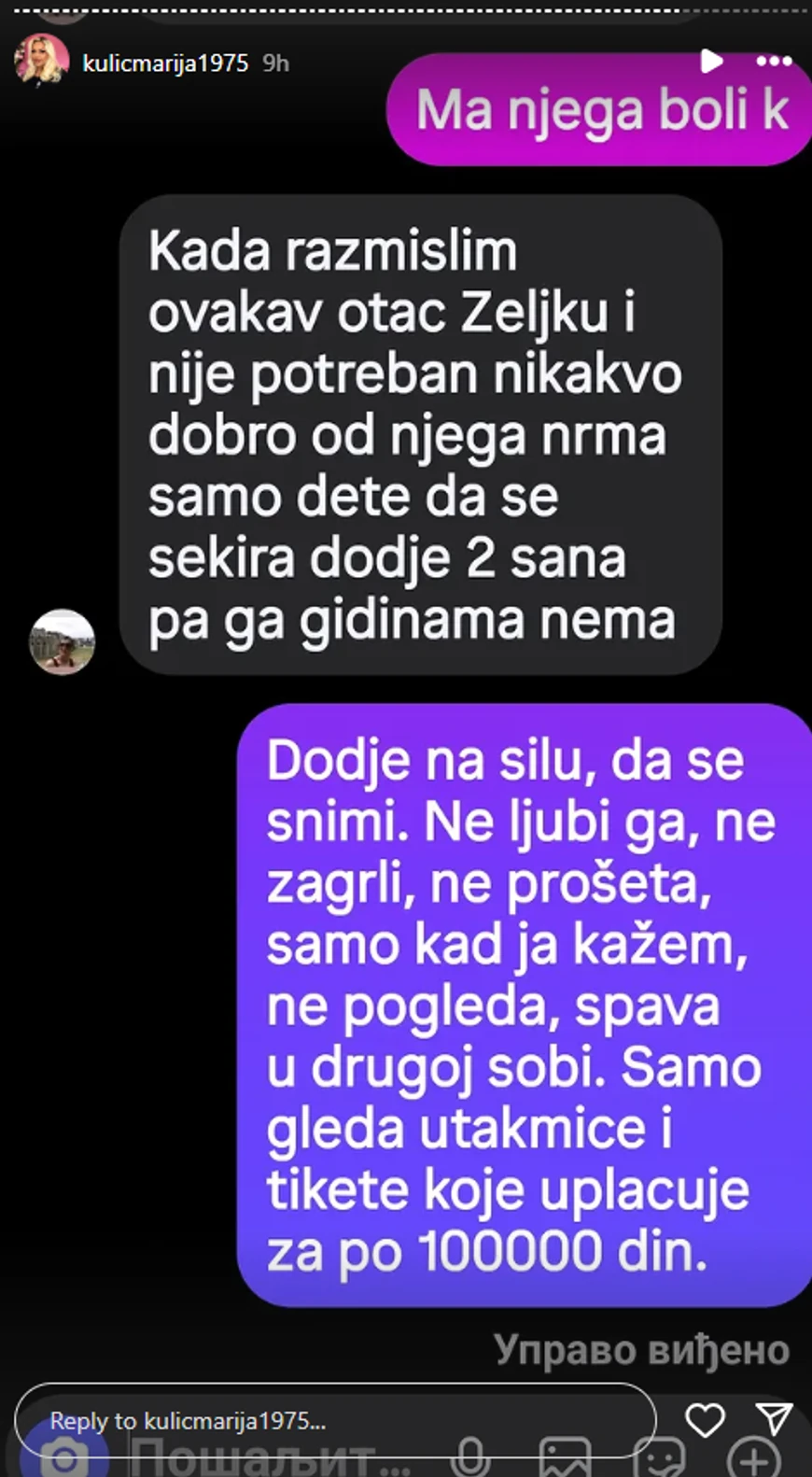812x1477 pixels.
Task: Open kulicmarija1975's profile
Action: pos(164,63)
